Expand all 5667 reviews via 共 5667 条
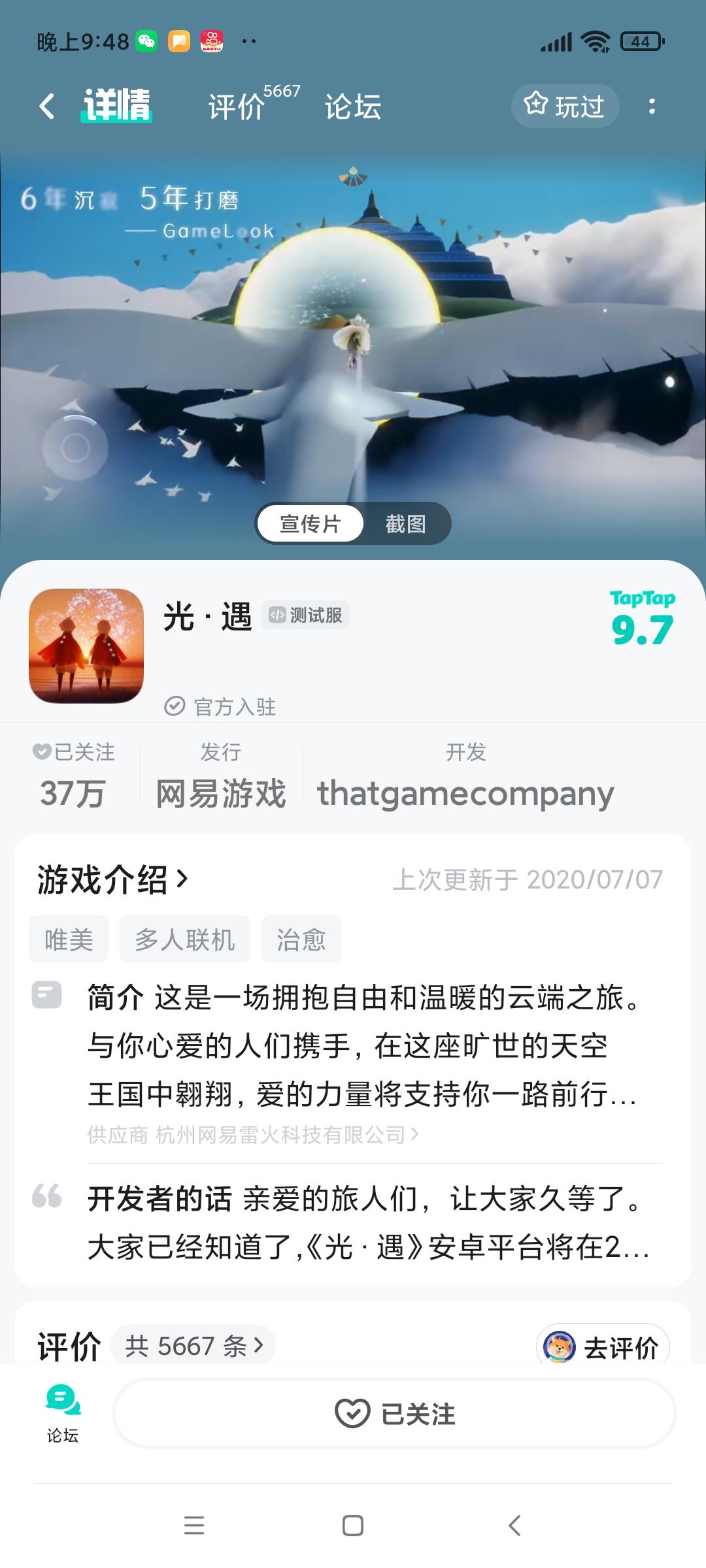The image size is (706, 1568). [193, 1346]
